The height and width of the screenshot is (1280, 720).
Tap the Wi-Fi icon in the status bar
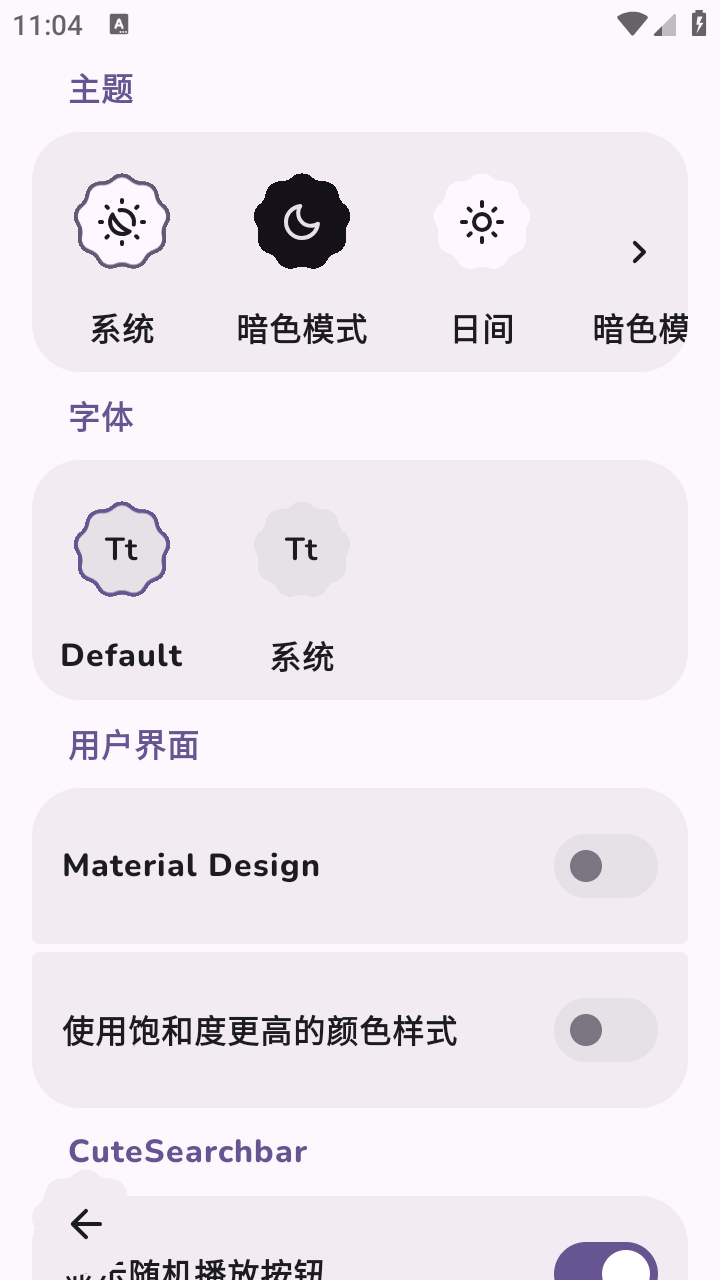coord(631,24)
